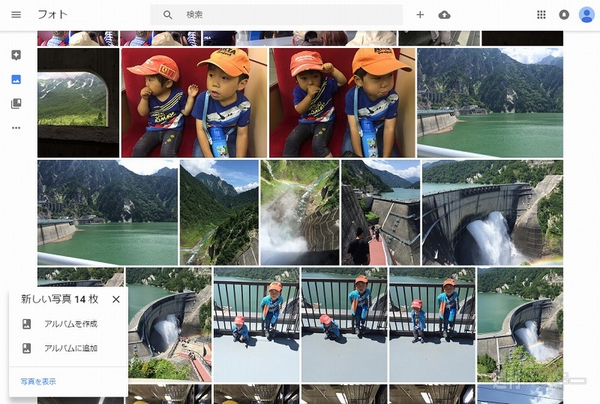Viewport: 600px width, 404px height.
Task: Tap the plus create icon
Action: [x=420, y=15]
